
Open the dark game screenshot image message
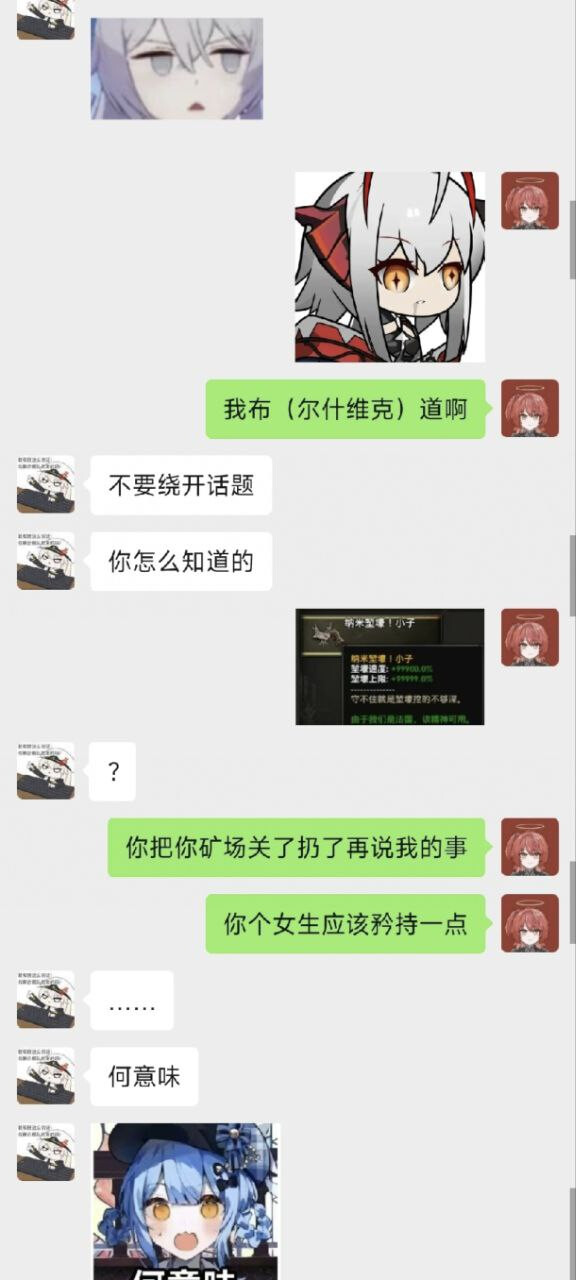click(x=390, y=667)
